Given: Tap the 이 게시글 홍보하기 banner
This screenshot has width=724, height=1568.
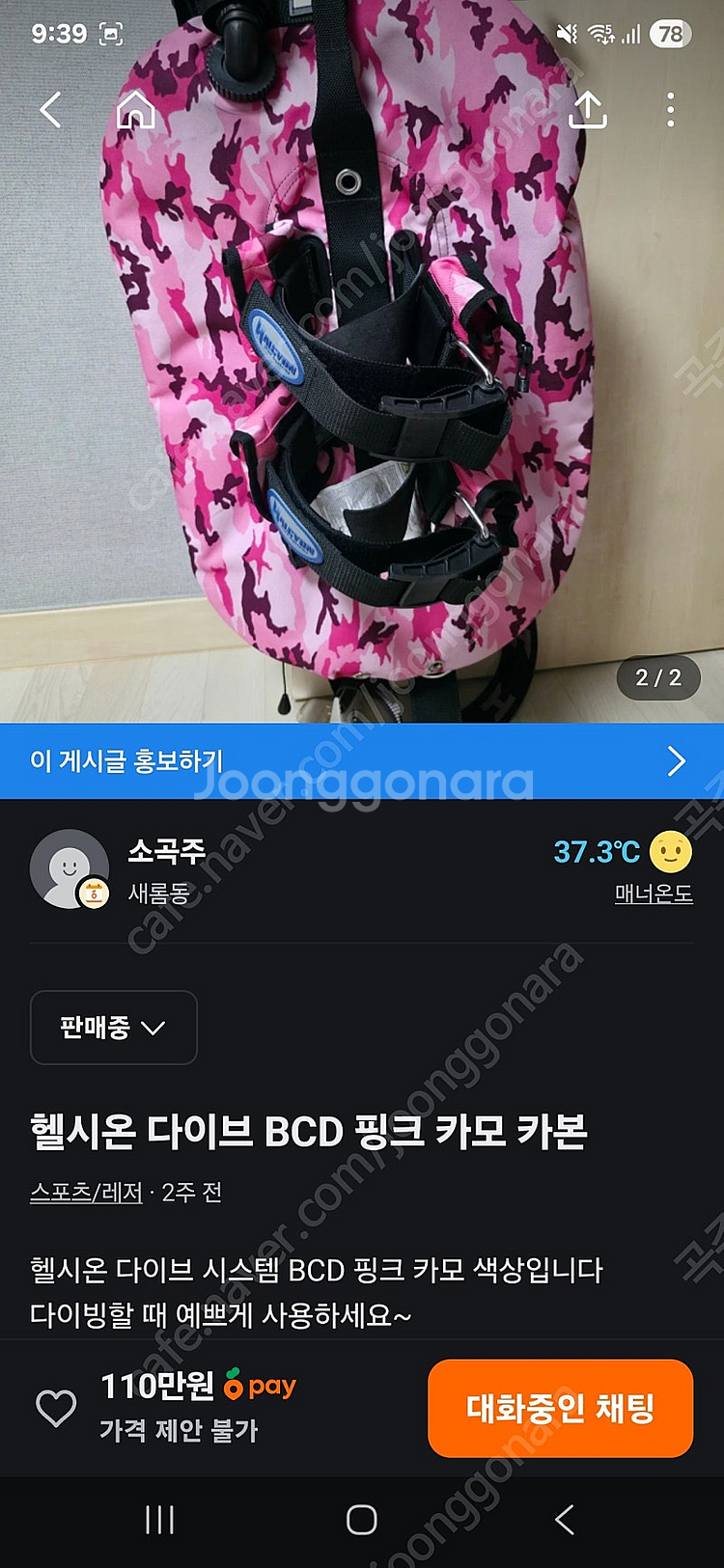Looking at the screenshot, I should coord(362,761).
